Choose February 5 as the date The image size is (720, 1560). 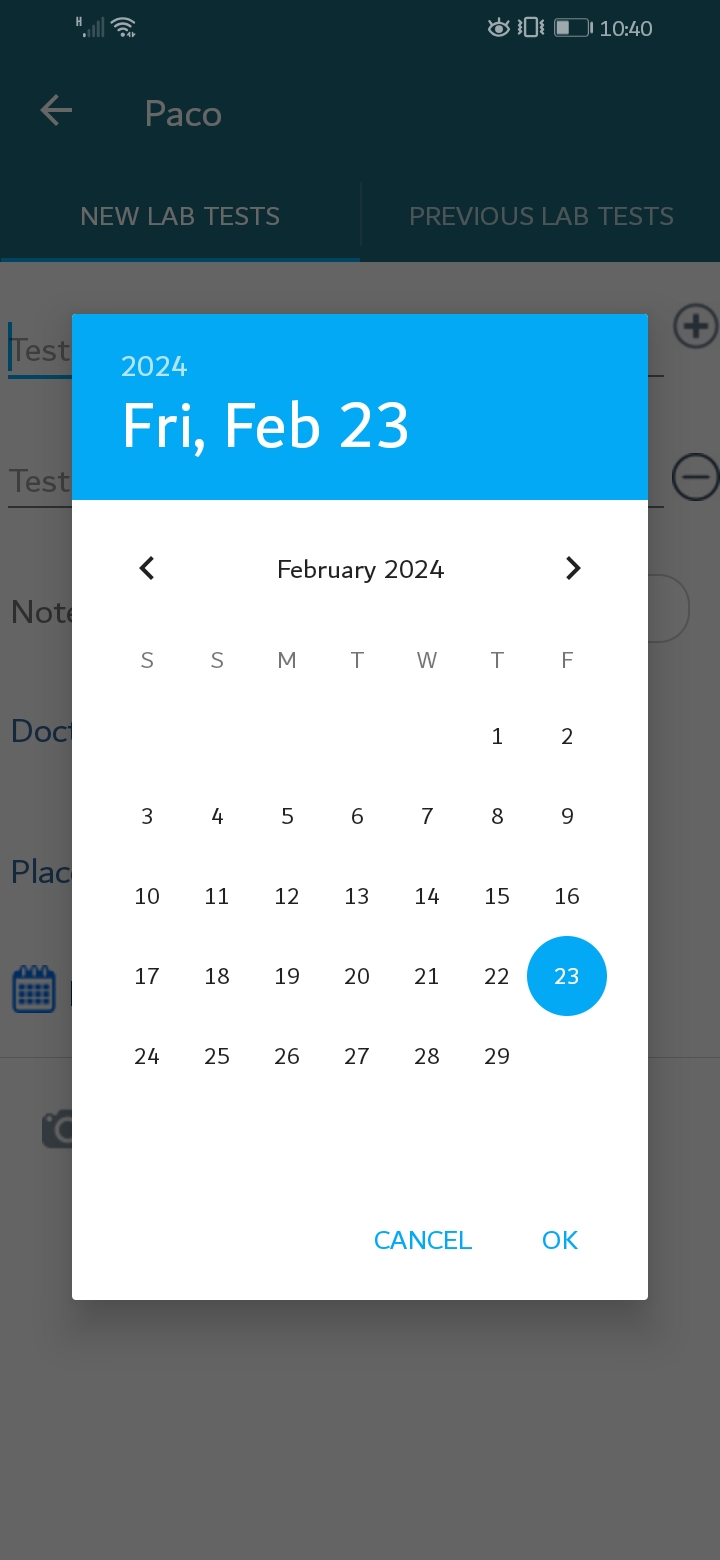click(x=287, y=817)
